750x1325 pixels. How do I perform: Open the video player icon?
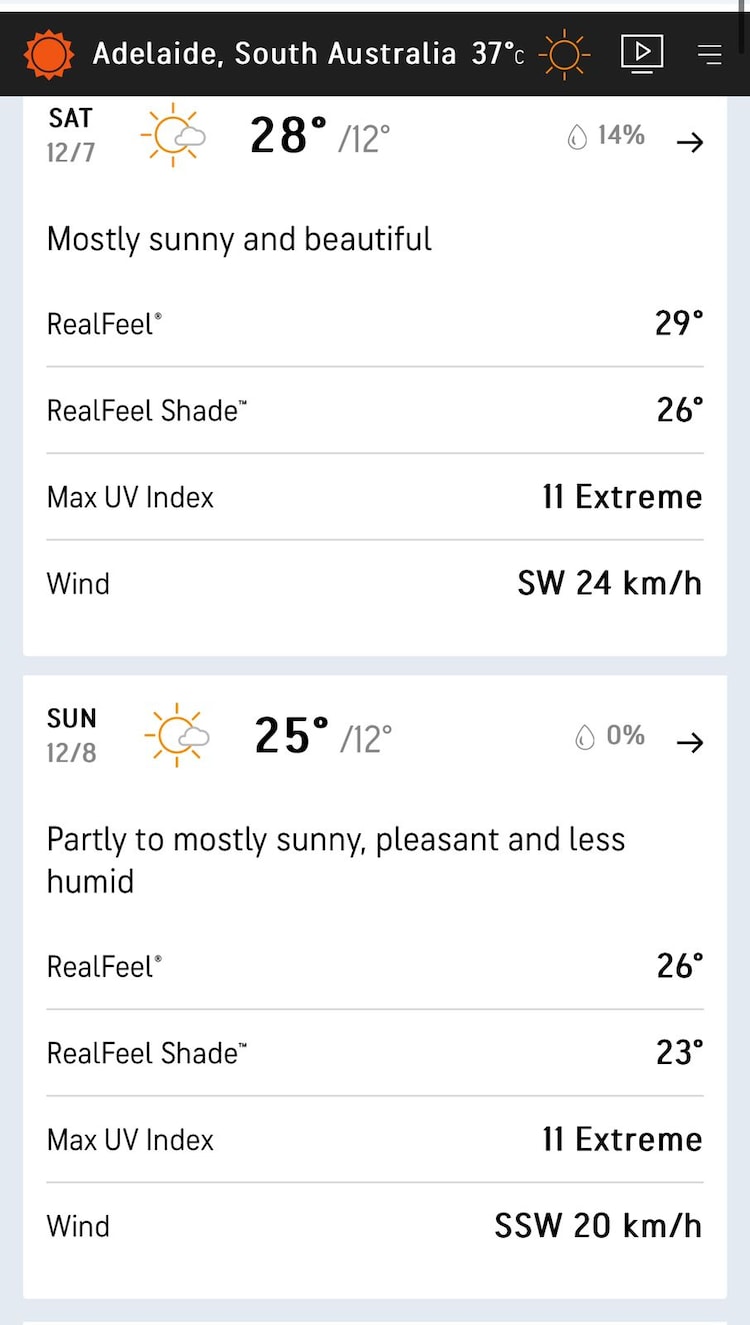coord(642,53)
